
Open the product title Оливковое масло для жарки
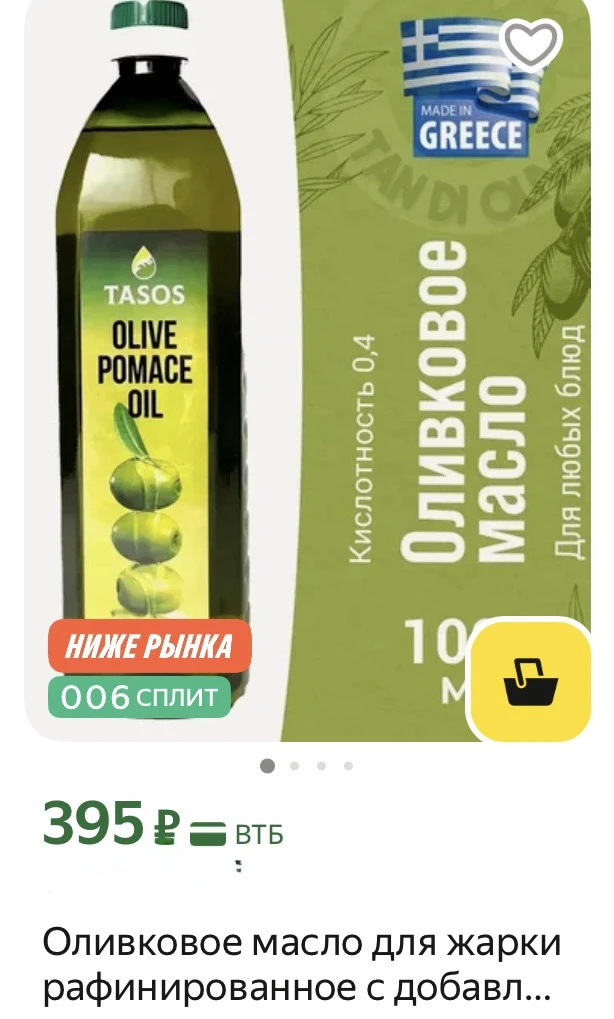[x=301, y=965]
